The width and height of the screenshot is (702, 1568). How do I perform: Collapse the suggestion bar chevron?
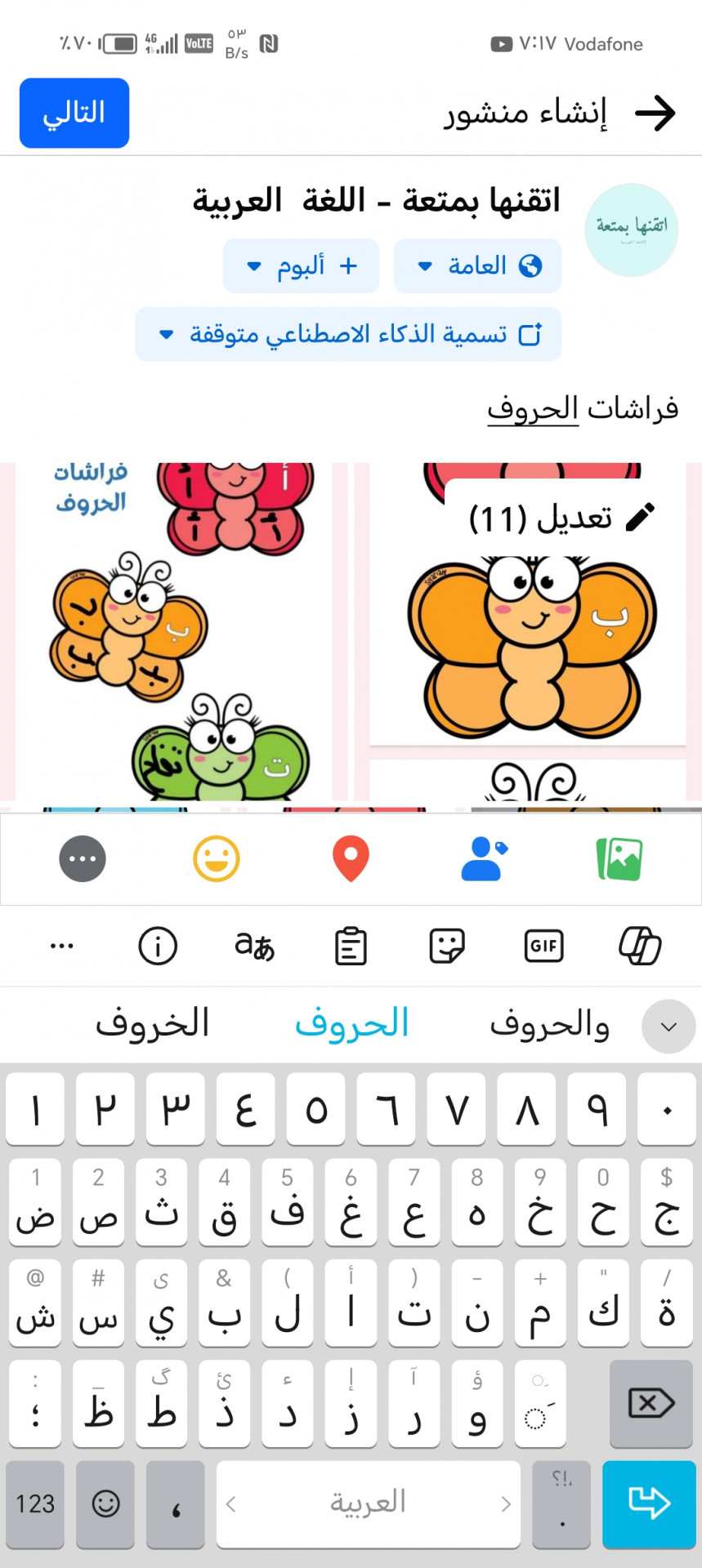pos(668,1027)
